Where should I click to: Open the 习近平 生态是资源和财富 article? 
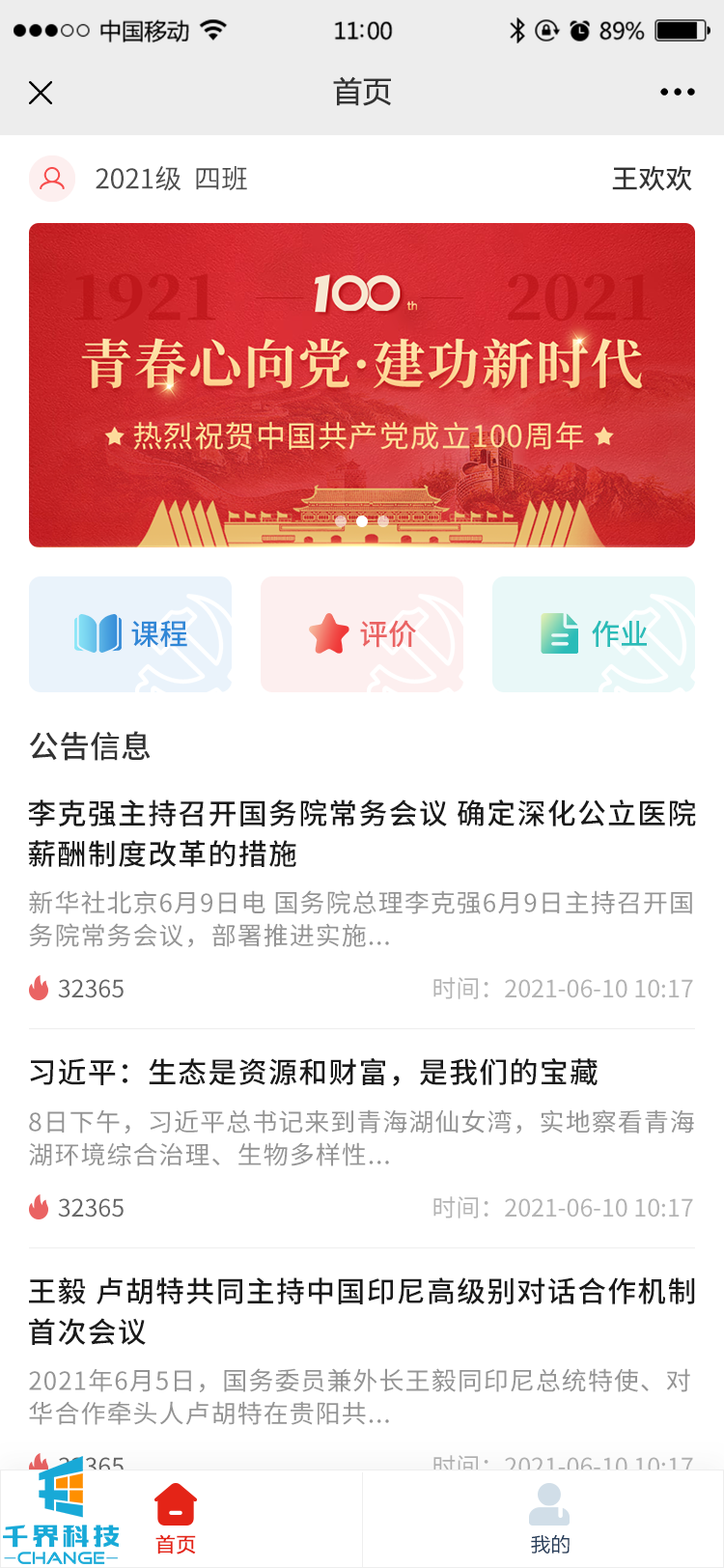point(314,1072)
